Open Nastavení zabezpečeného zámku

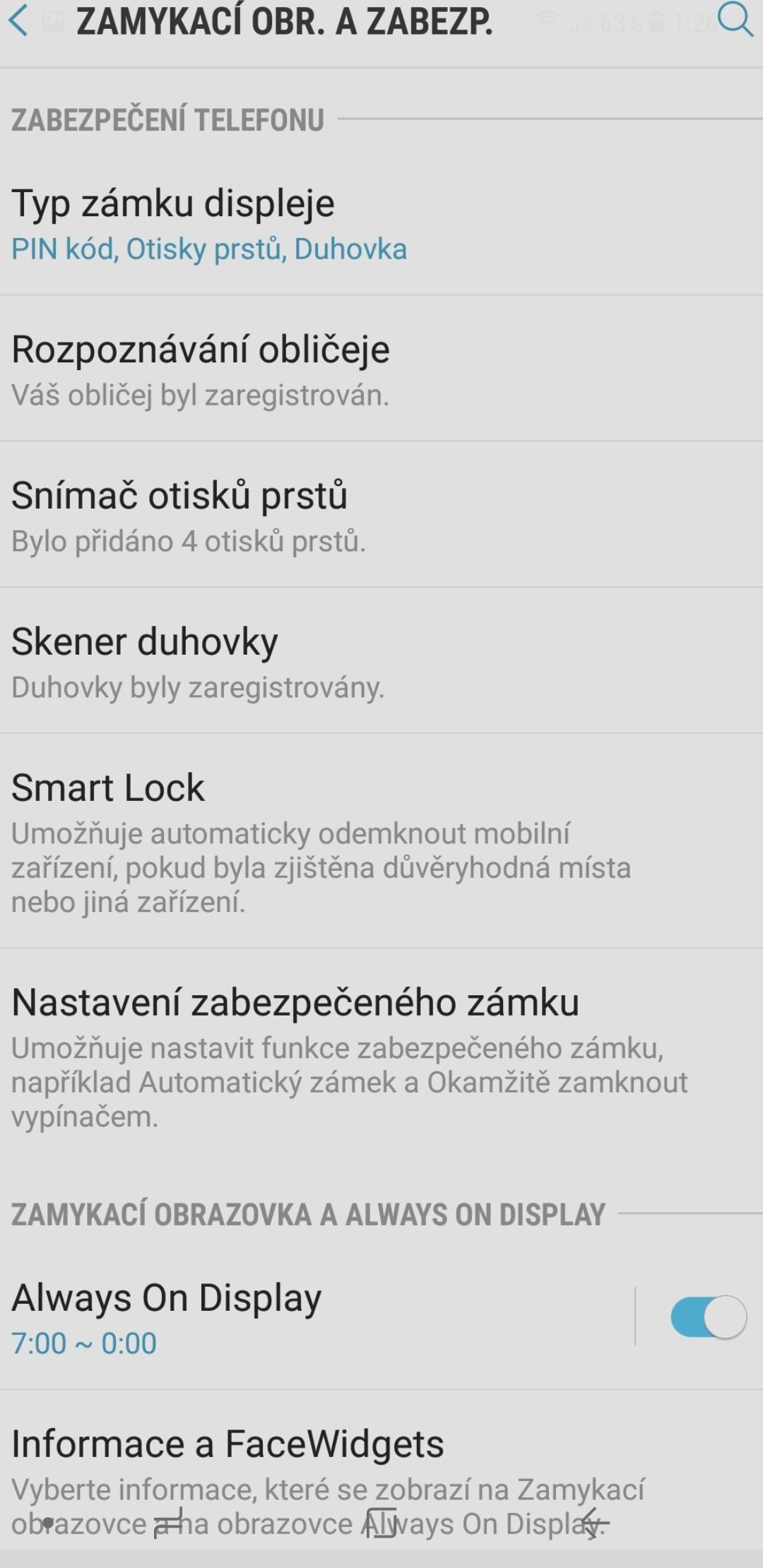coord(381,1056)
